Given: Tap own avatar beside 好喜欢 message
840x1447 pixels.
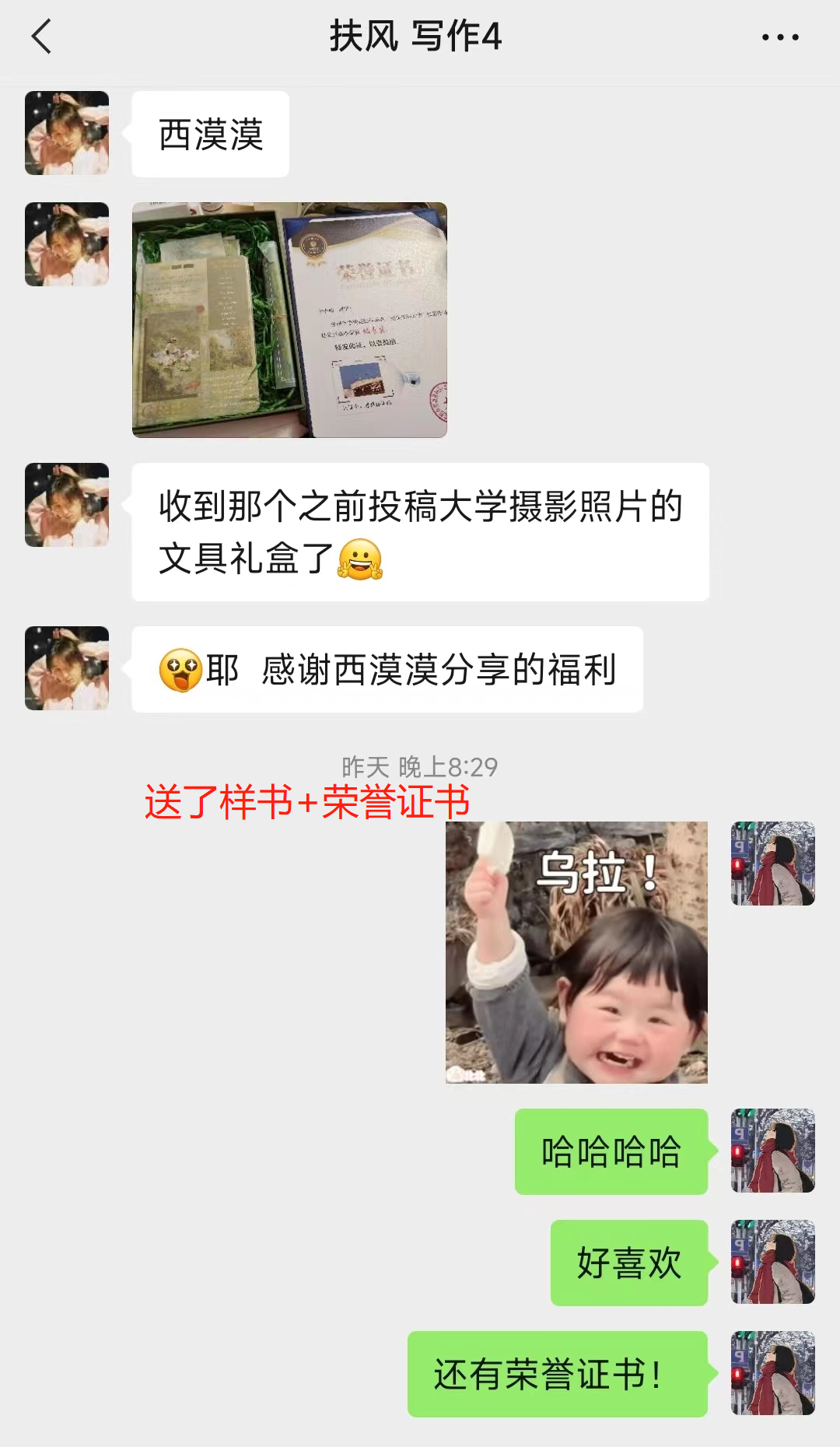Looking at the screenshot, I should point(772,1262).
